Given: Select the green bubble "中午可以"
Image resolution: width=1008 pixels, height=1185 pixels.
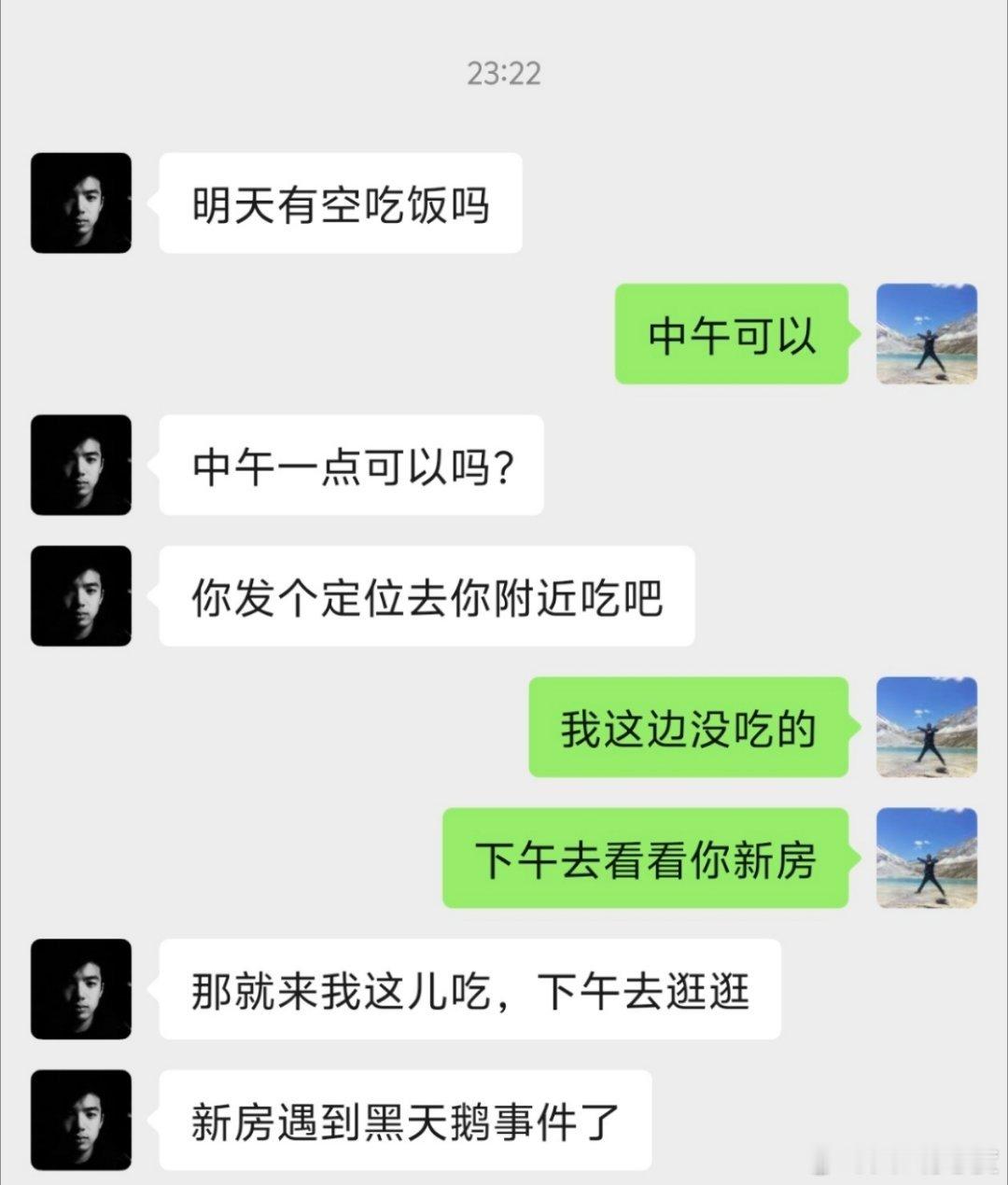Looking at the screenshot, I should 731,338.
